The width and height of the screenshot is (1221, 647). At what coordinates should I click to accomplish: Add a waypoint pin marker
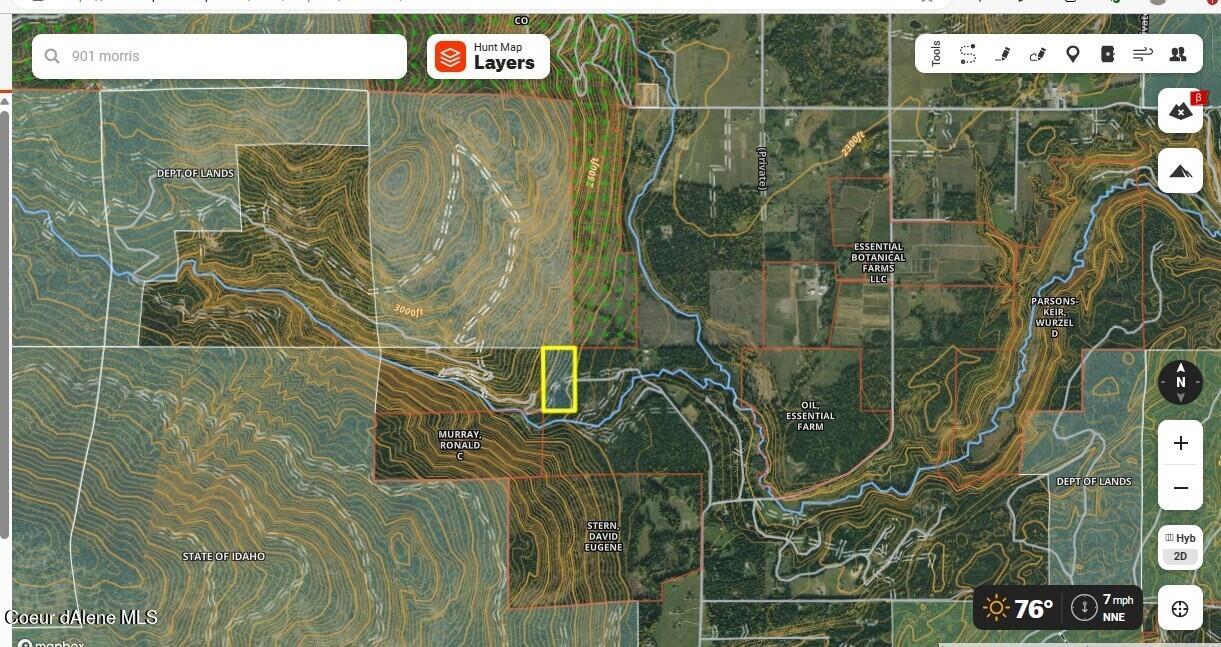1073,54
